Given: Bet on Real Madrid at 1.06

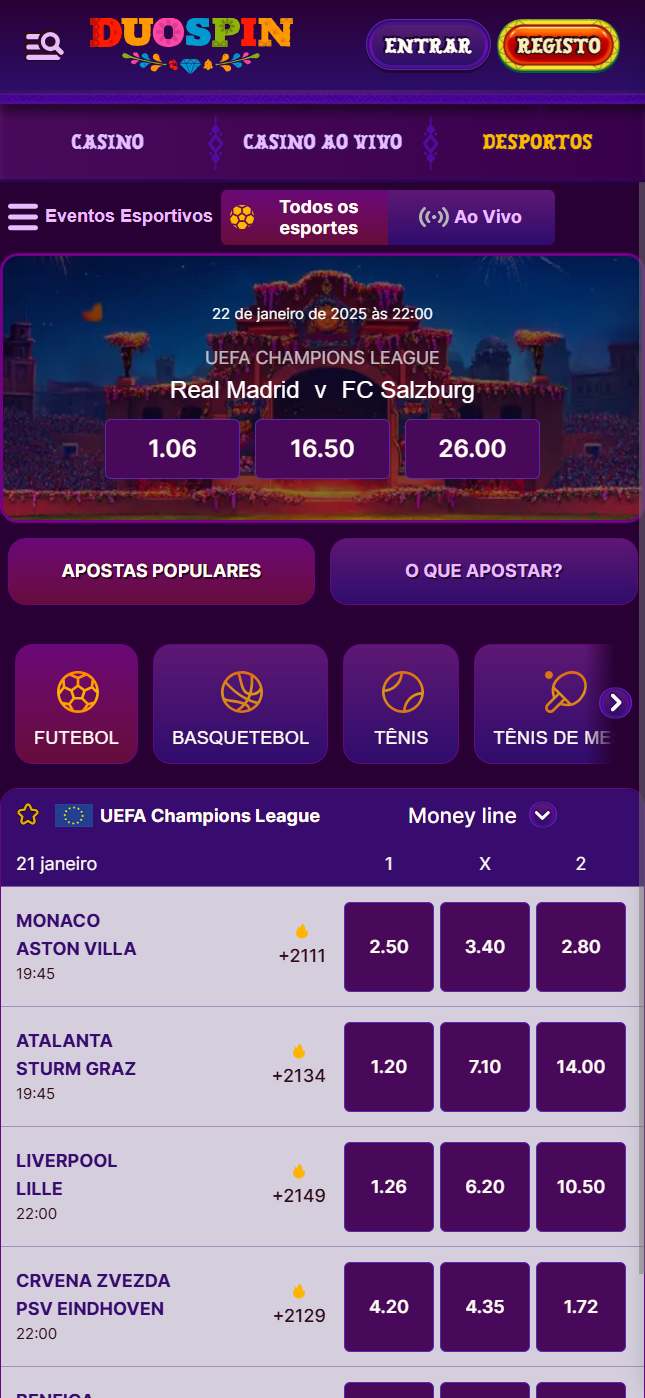Looking at the screenshot, I should 172,449.
